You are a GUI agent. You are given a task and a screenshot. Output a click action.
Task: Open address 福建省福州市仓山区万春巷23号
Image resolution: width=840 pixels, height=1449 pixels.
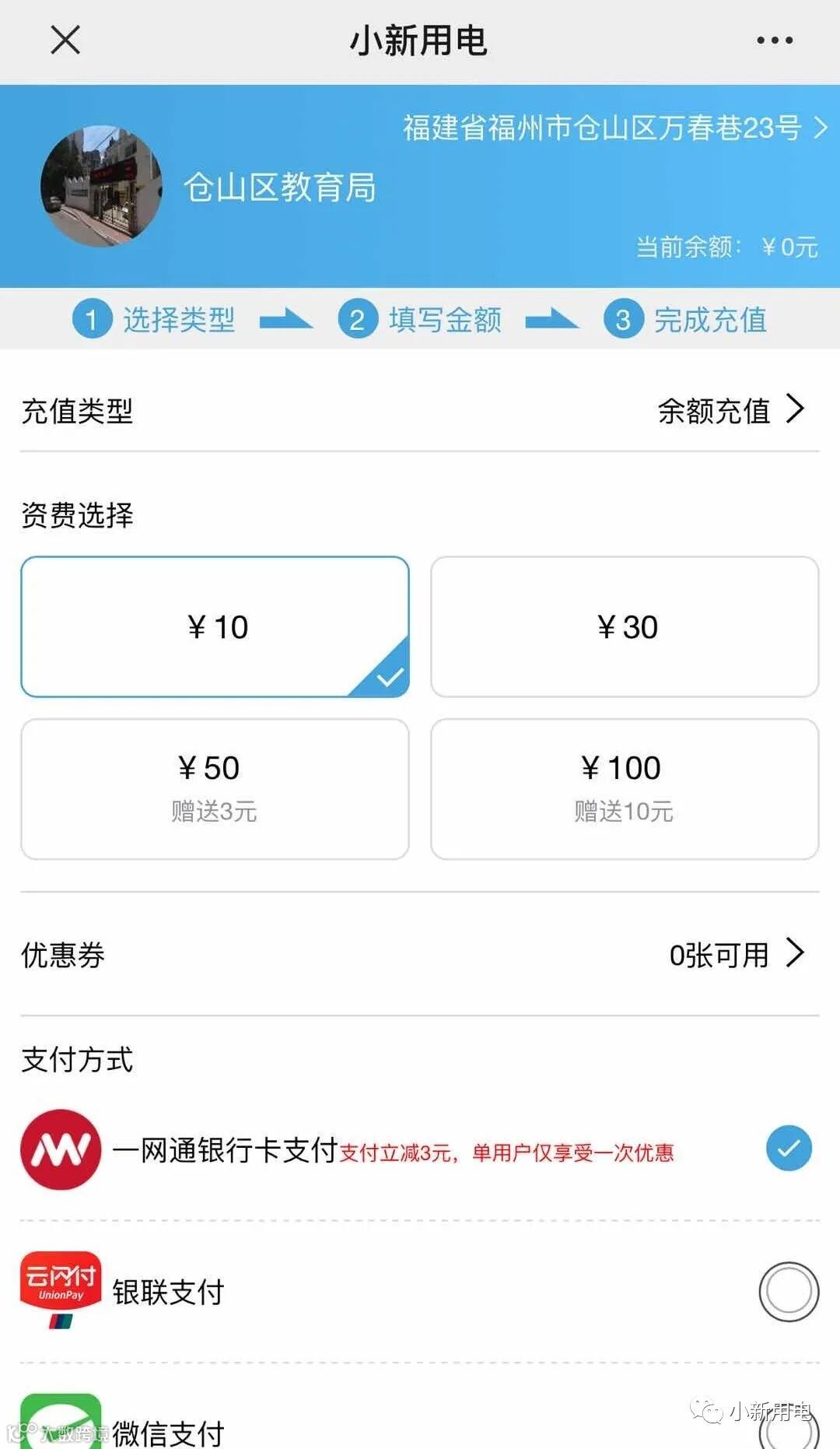point(614,128)
